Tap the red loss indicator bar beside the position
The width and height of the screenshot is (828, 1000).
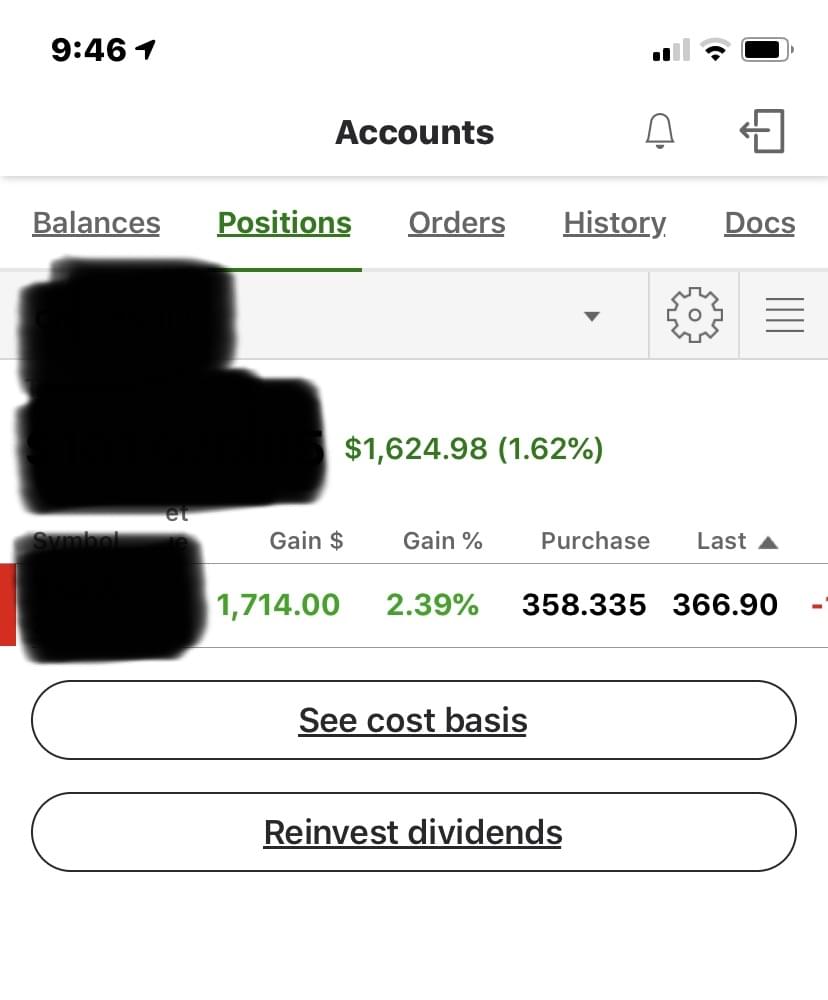5,604
